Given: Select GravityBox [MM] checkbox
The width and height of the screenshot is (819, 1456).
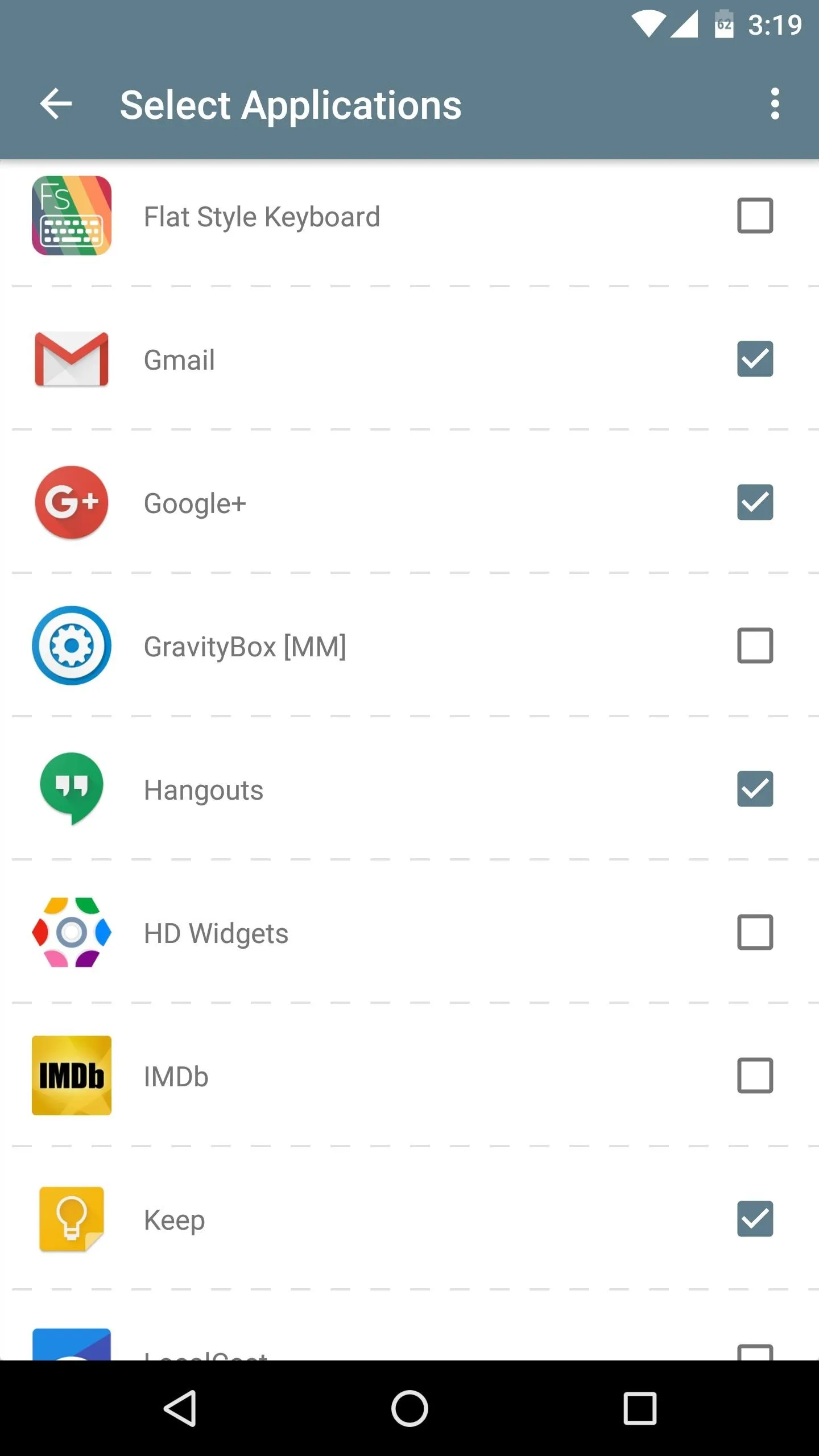Looking at the screenshot, I should click(755, 646).
